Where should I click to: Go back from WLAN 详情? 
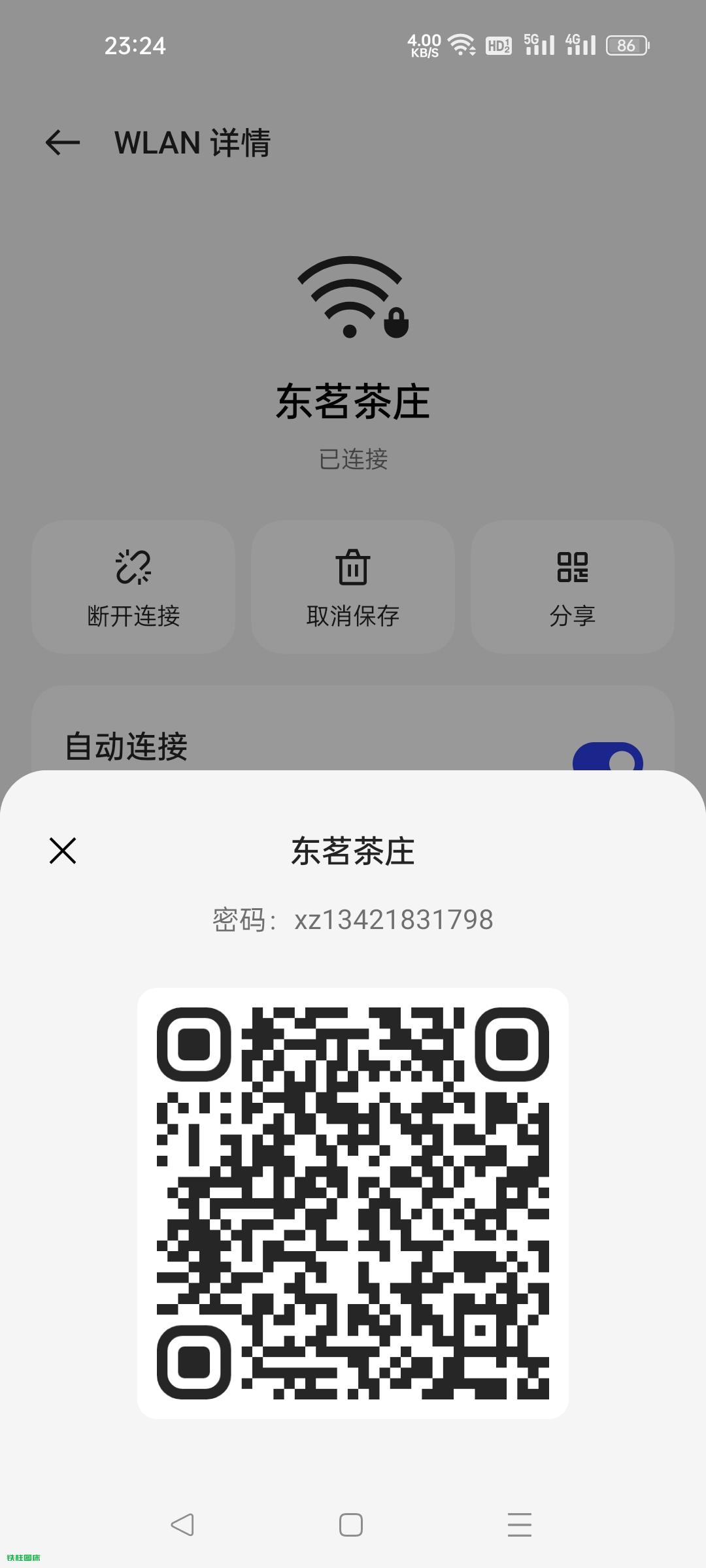[x=63, y=142]
